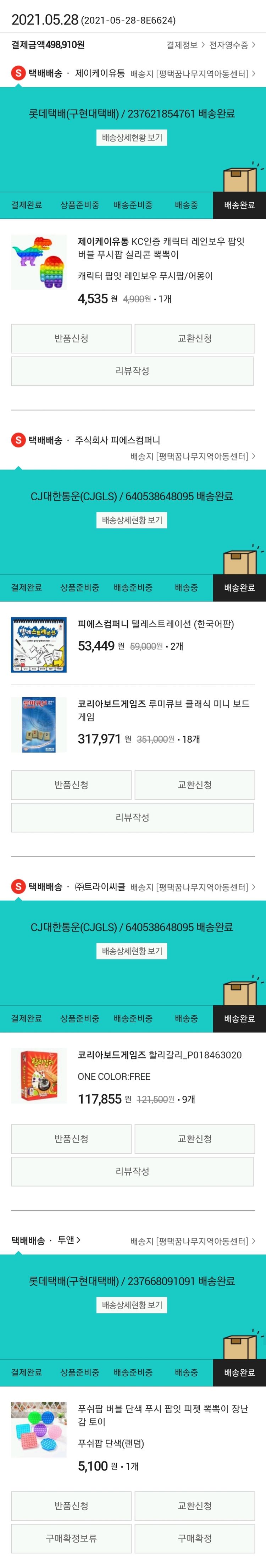Request 교환신청 for 피에스컴퍼니 order
266x1568 pixels.
click(194, 785)
